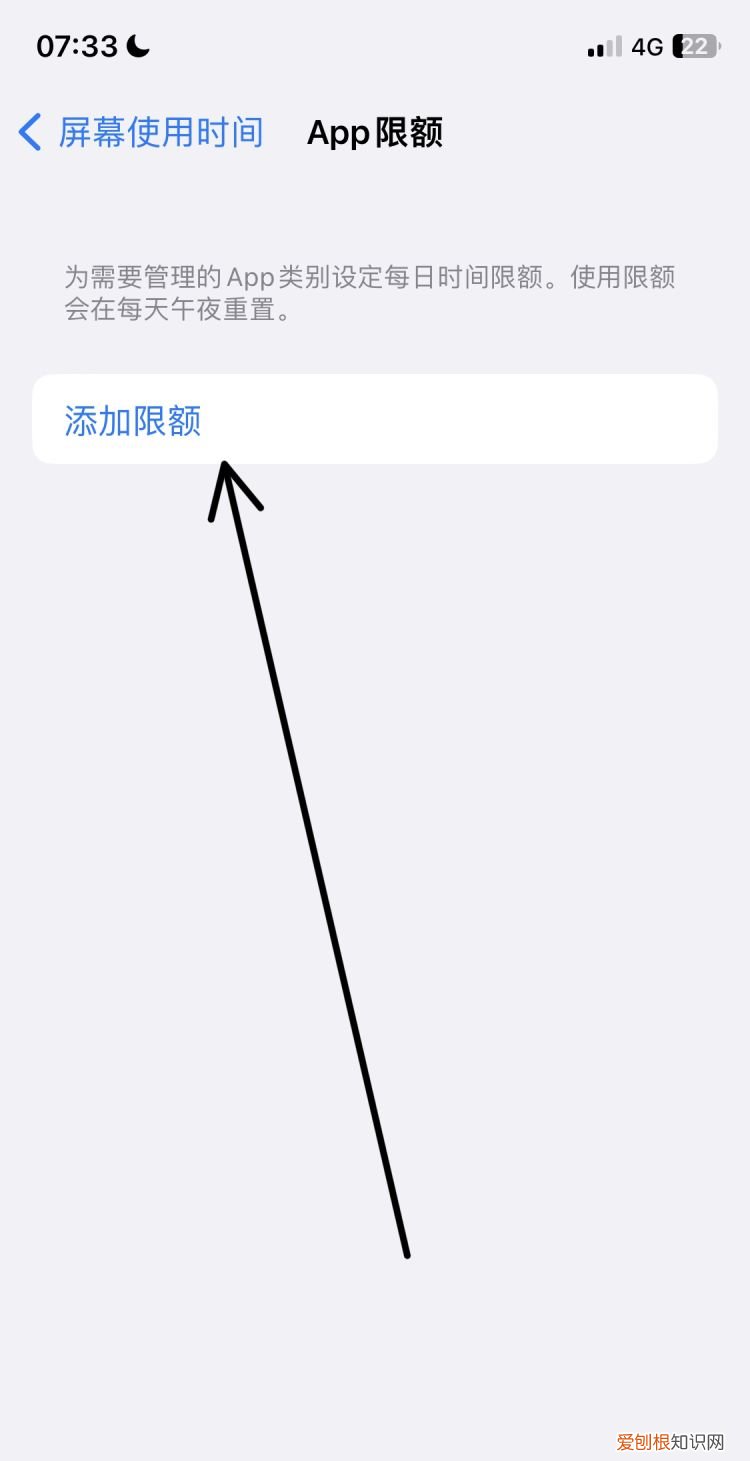Viewport: 750px width, 1461px height.
Task: Tap the blue back chevron arrow
Action: tap(28, 131)
